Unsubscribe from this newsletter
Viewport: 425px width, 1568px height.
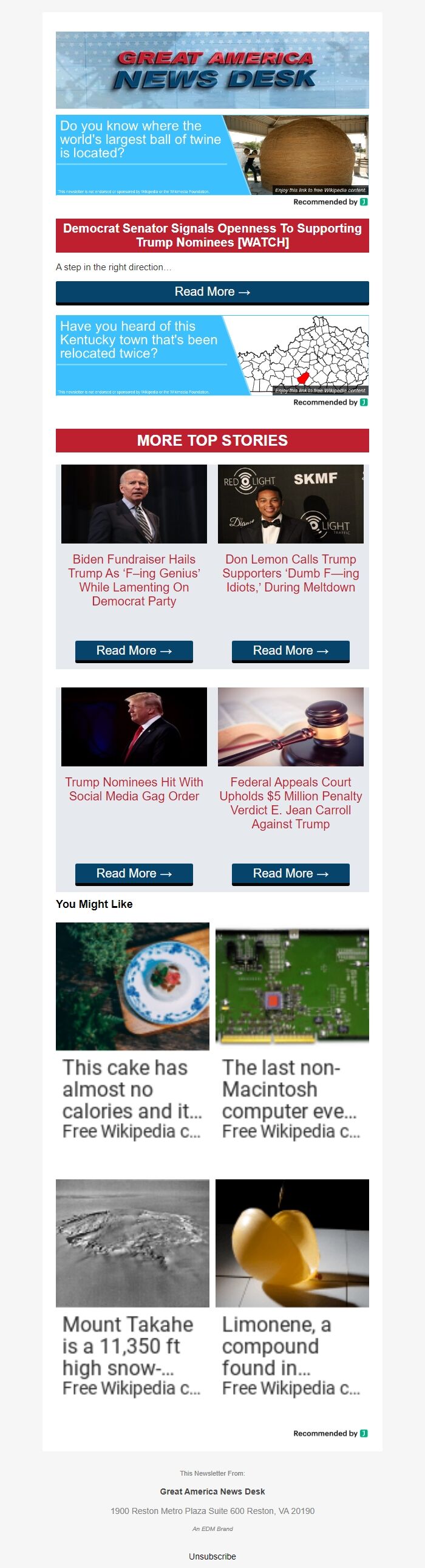click(x=212, y=1556)
